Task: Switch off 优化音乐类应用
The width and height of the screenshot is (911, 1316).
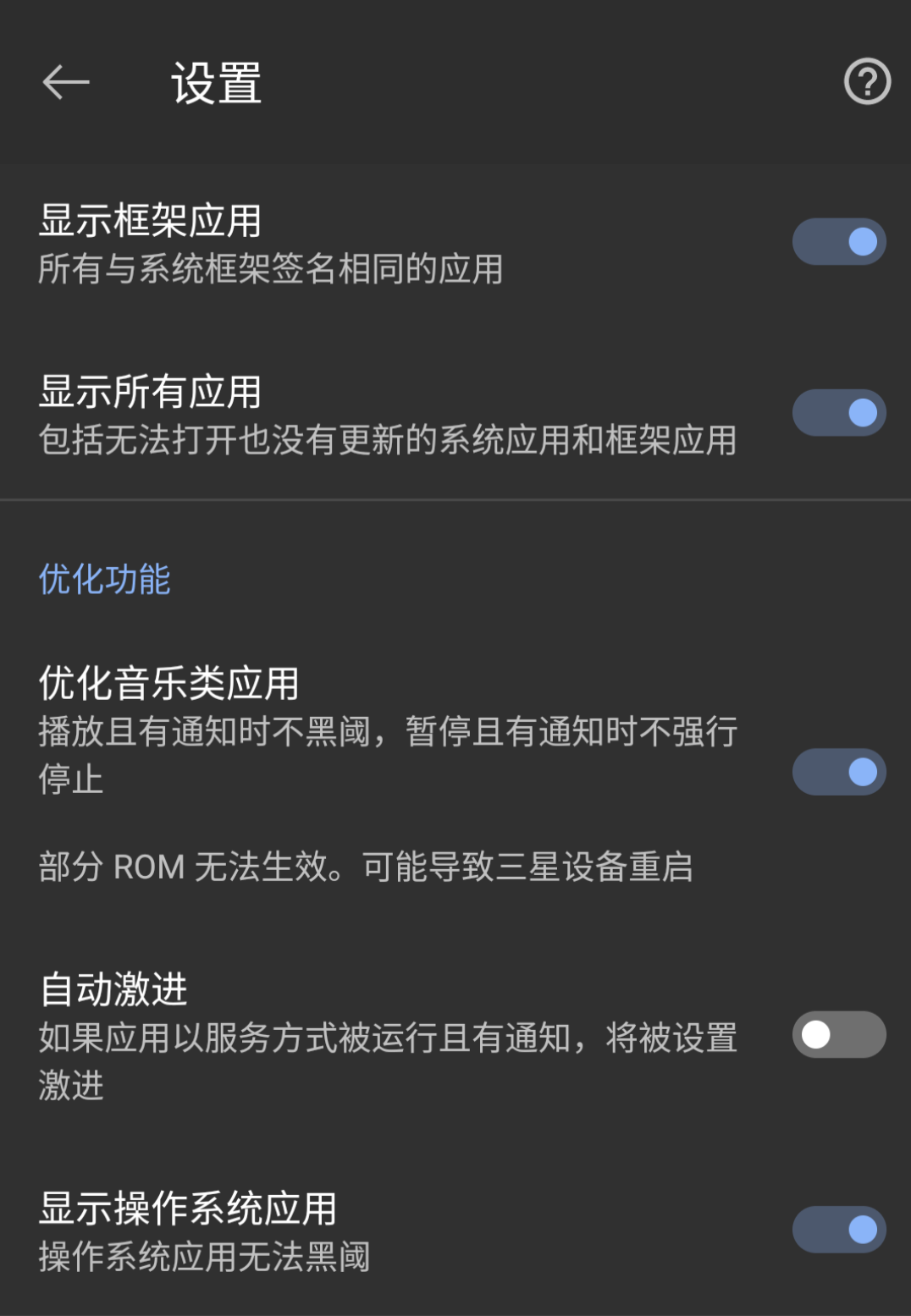Action: tap(838, 772)
